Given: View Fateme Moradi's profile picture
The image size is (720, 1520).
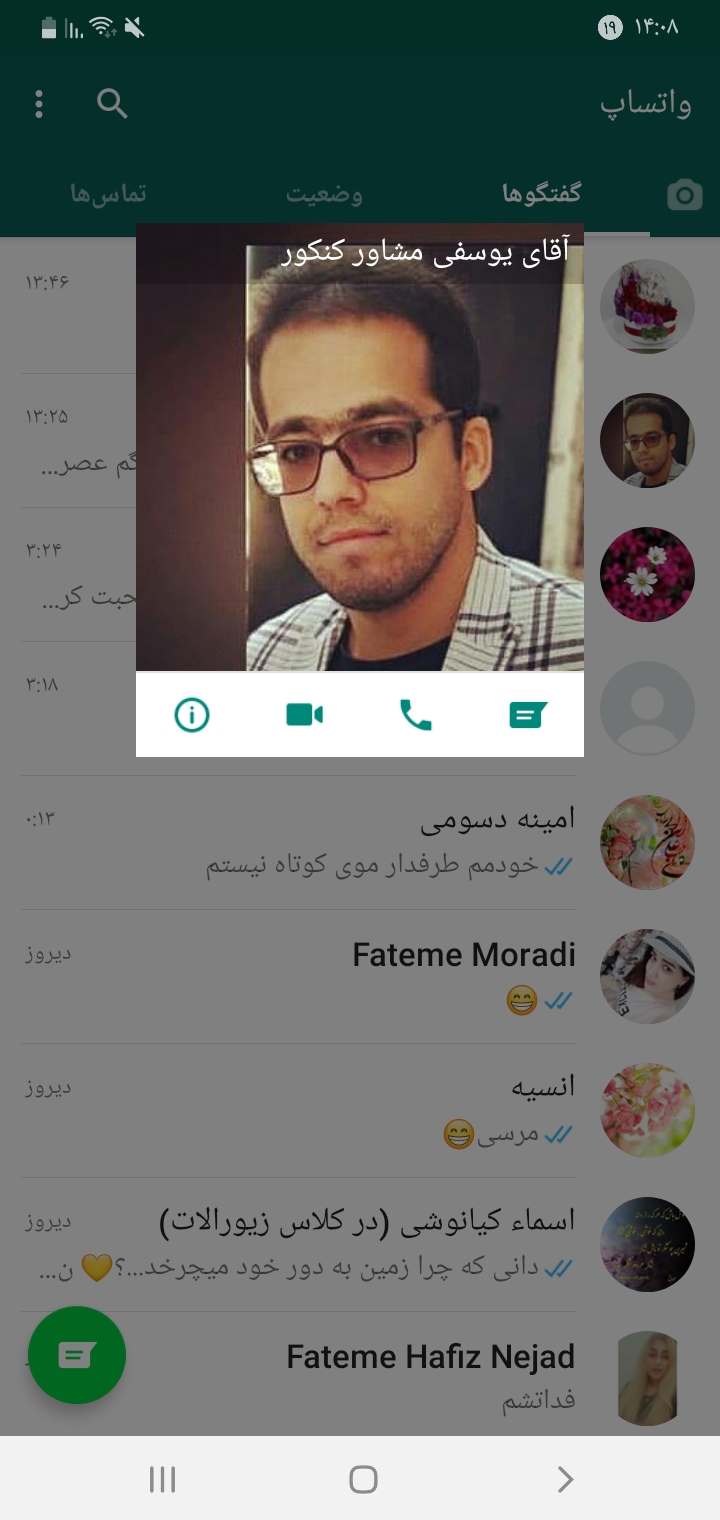Looking at the screenshot, I should coord(647,976).
